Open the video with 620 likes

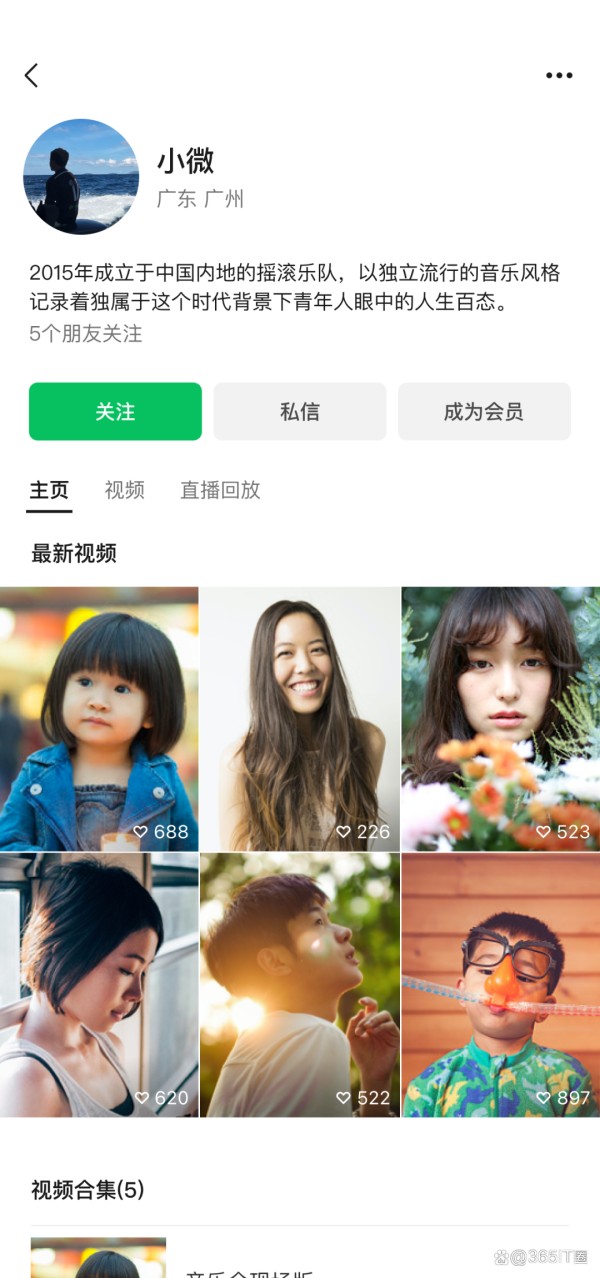(x=99, y=985)
